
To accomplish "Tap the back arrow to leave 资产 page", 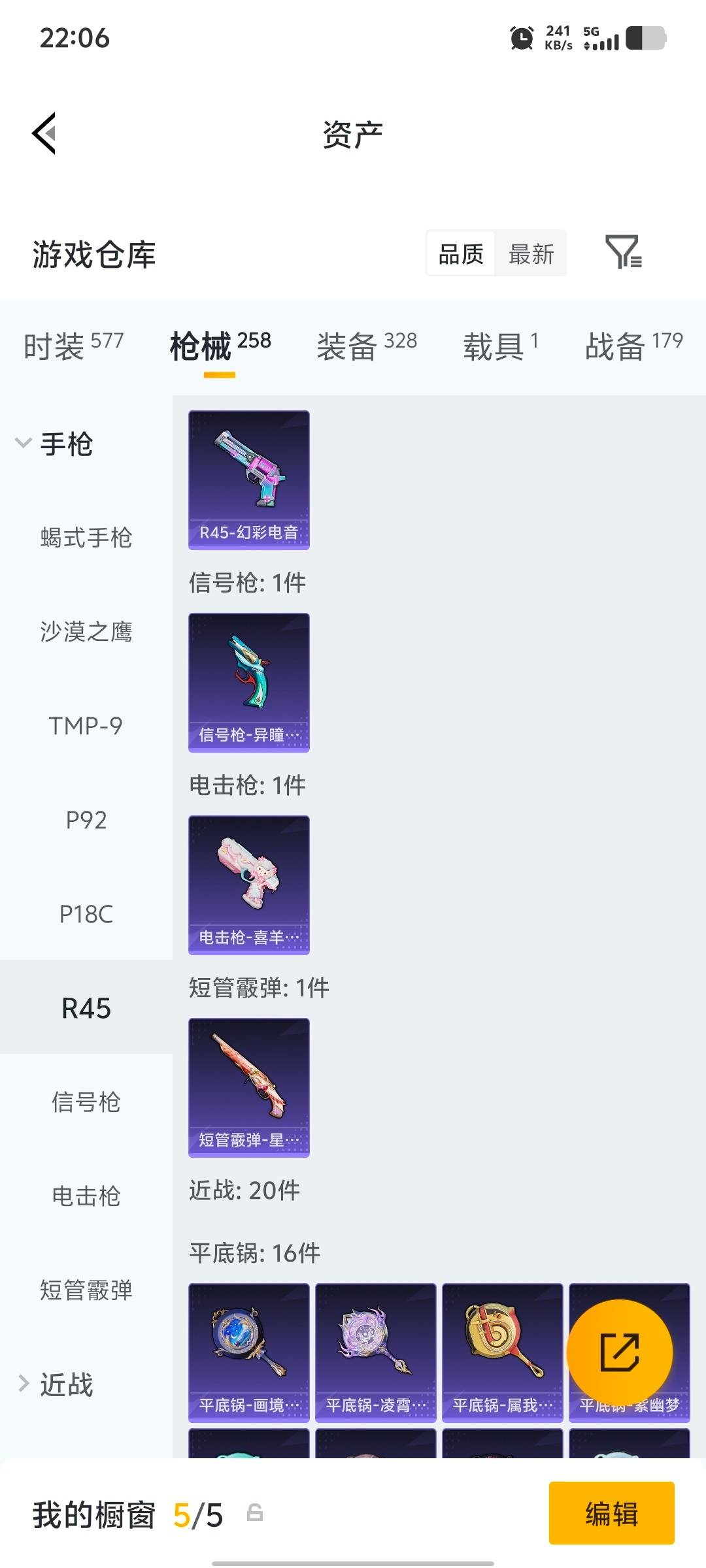I will tap(43, 134).
